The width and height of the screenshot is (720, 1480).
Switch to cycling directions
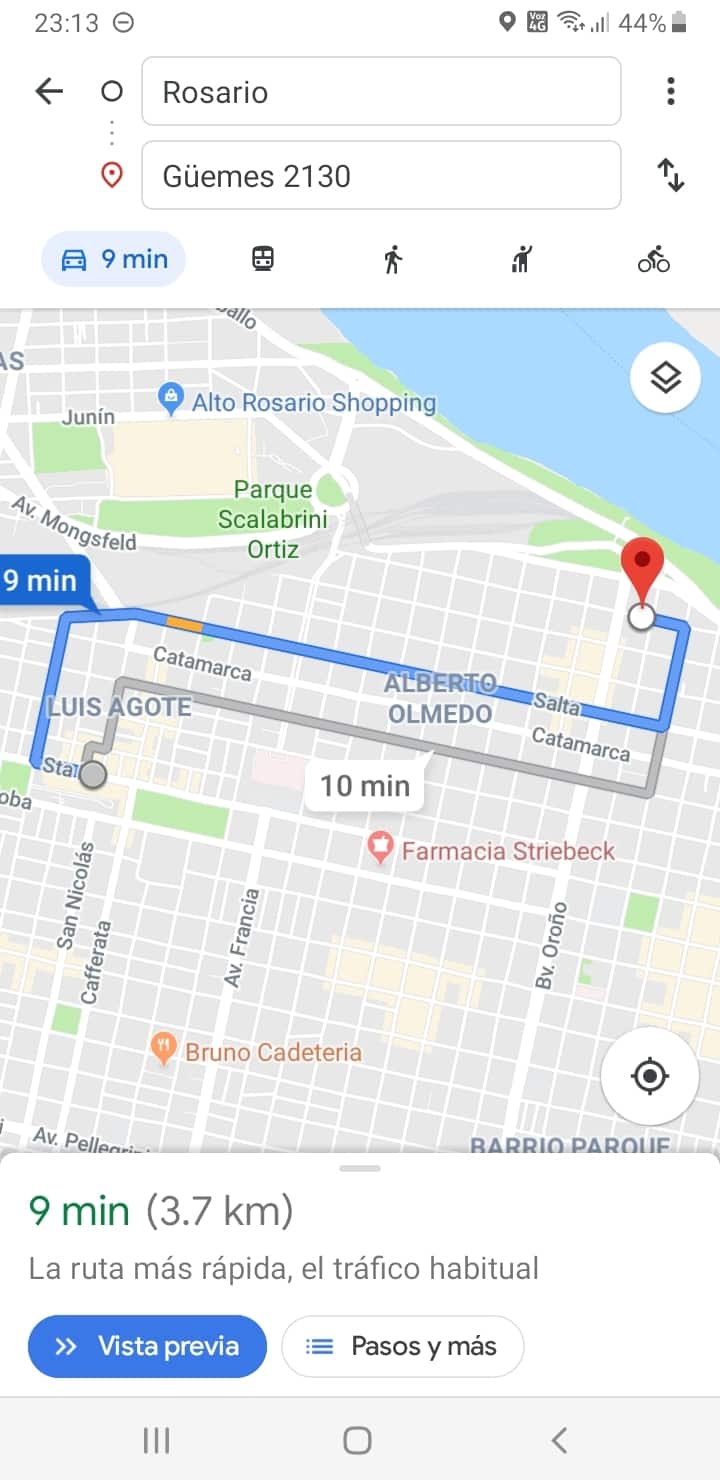653,260
